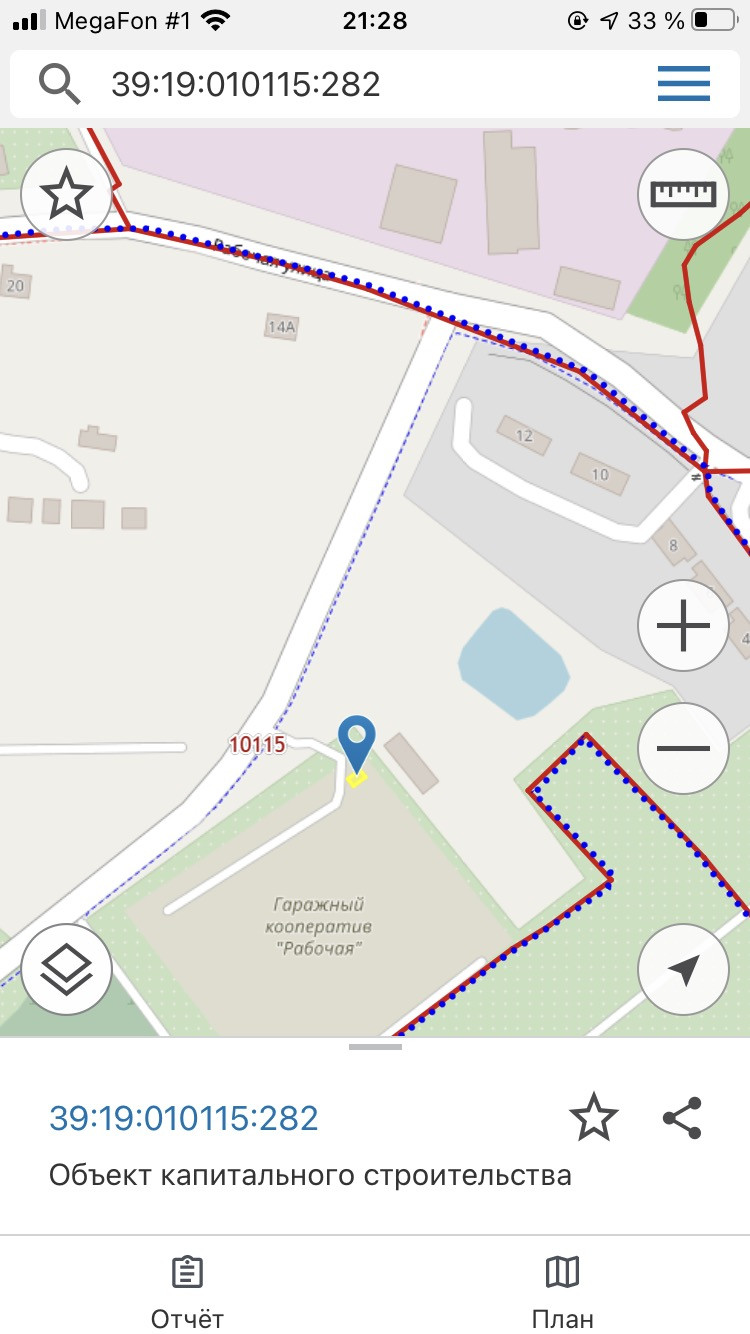Image resolution: width=750 pixels, height=1334 pixels.
Task: Switch to the План tab
Action: pyautogui.click(x=562, y=1292)
